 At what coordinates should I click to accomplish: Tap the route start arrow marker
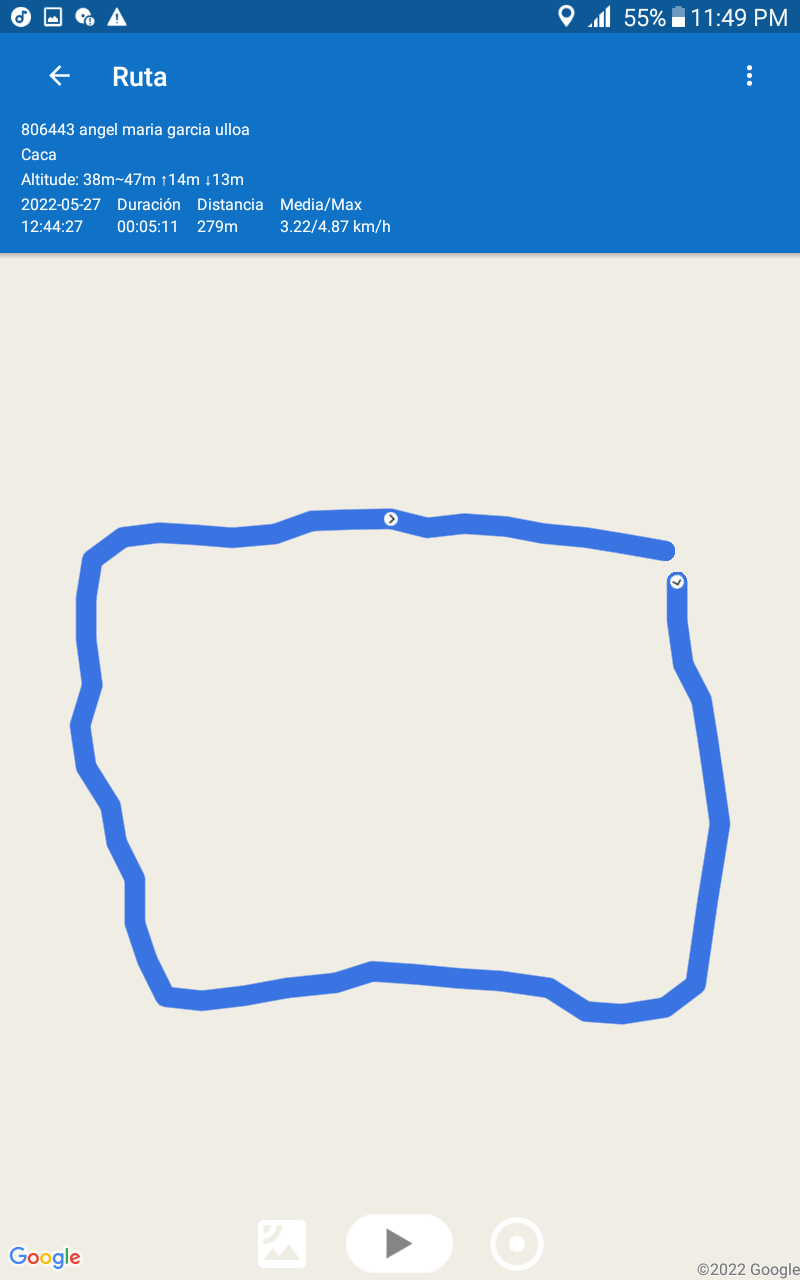(391, 519)
